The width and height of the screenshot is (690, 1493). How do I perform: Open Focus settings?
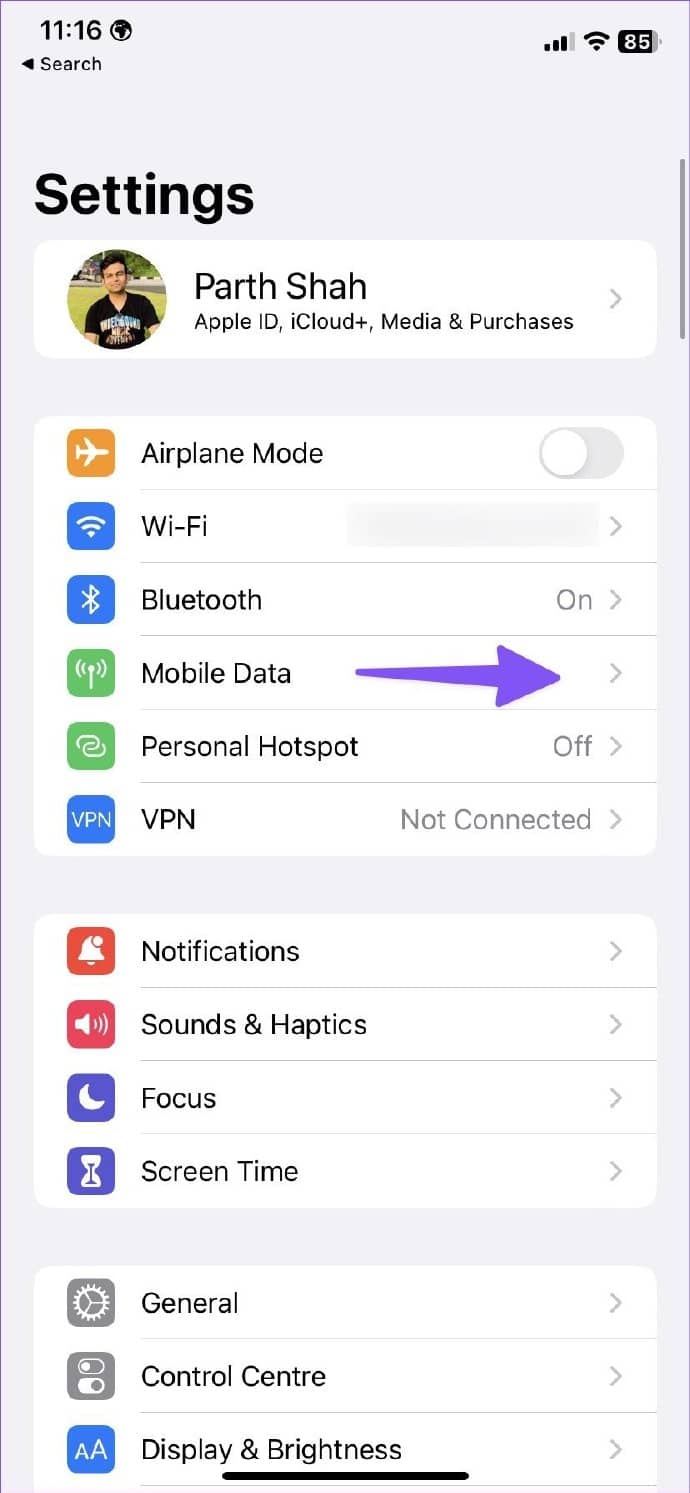pos(345,1098)
